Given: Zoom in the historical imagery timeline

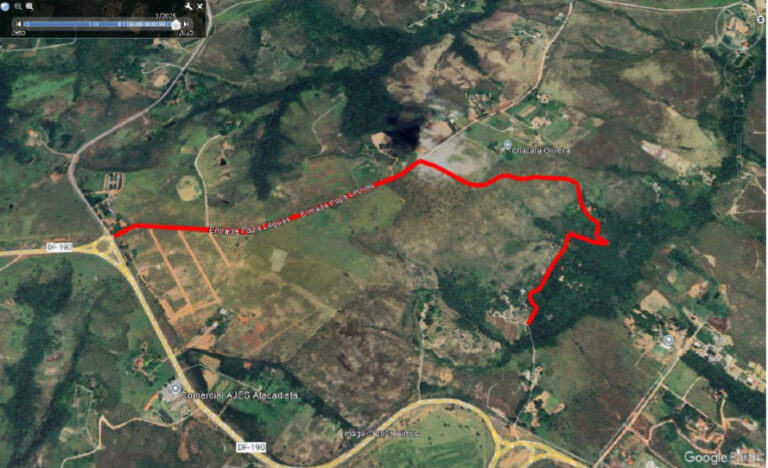Looking at the screenshot, I should (29, 6).
